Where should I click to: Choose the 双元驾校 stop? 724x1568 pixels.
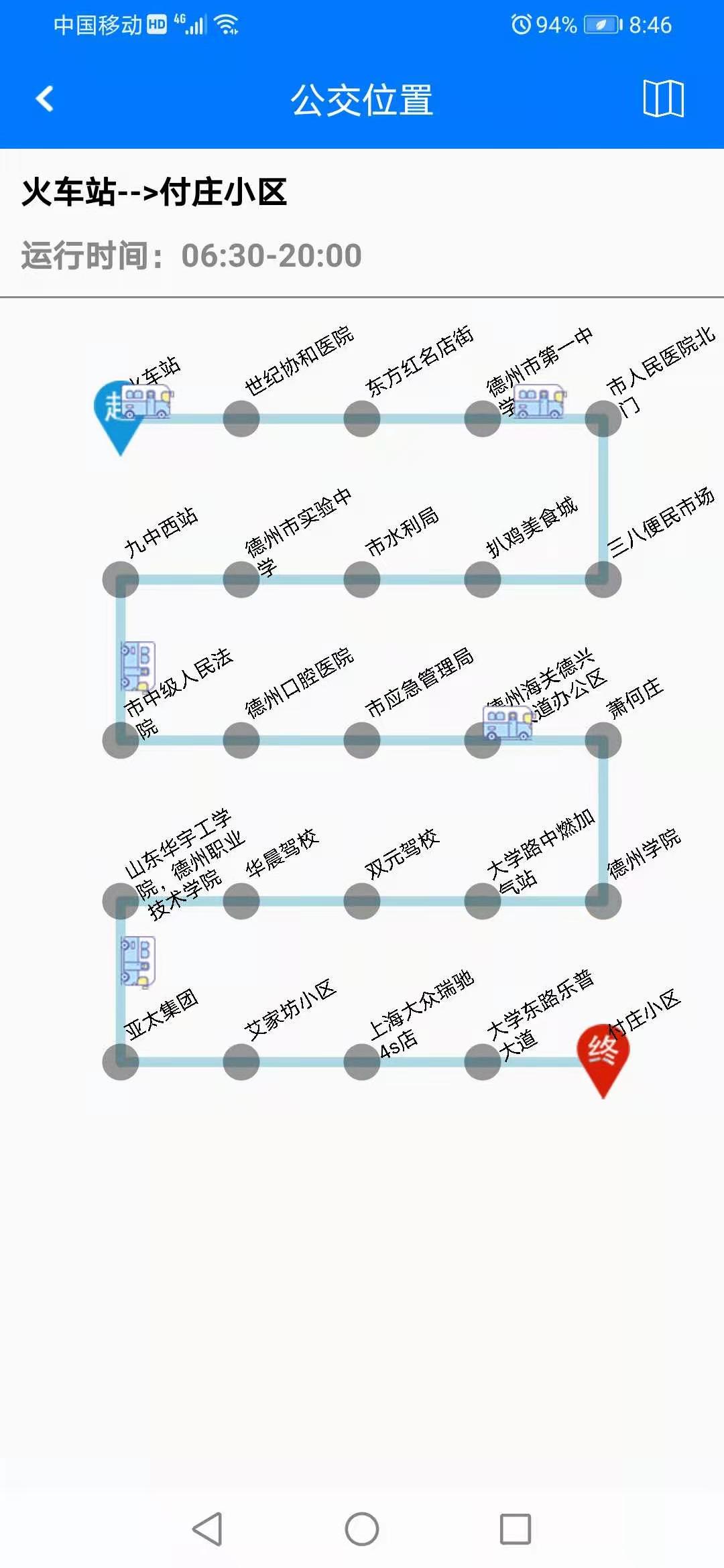click(x=362, y=901)
